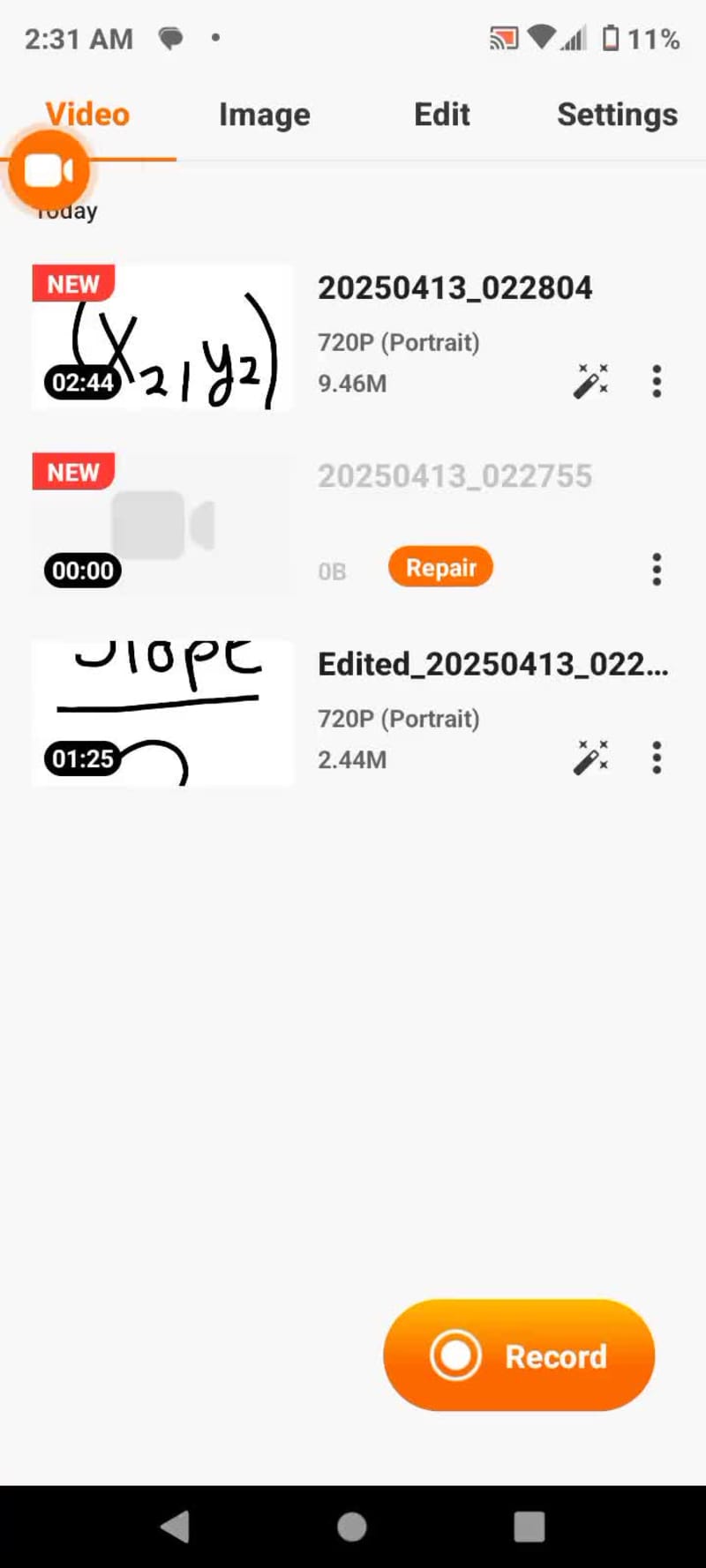Switch to the Image tab
This screenshot has width=706, height=1568.
264,115
